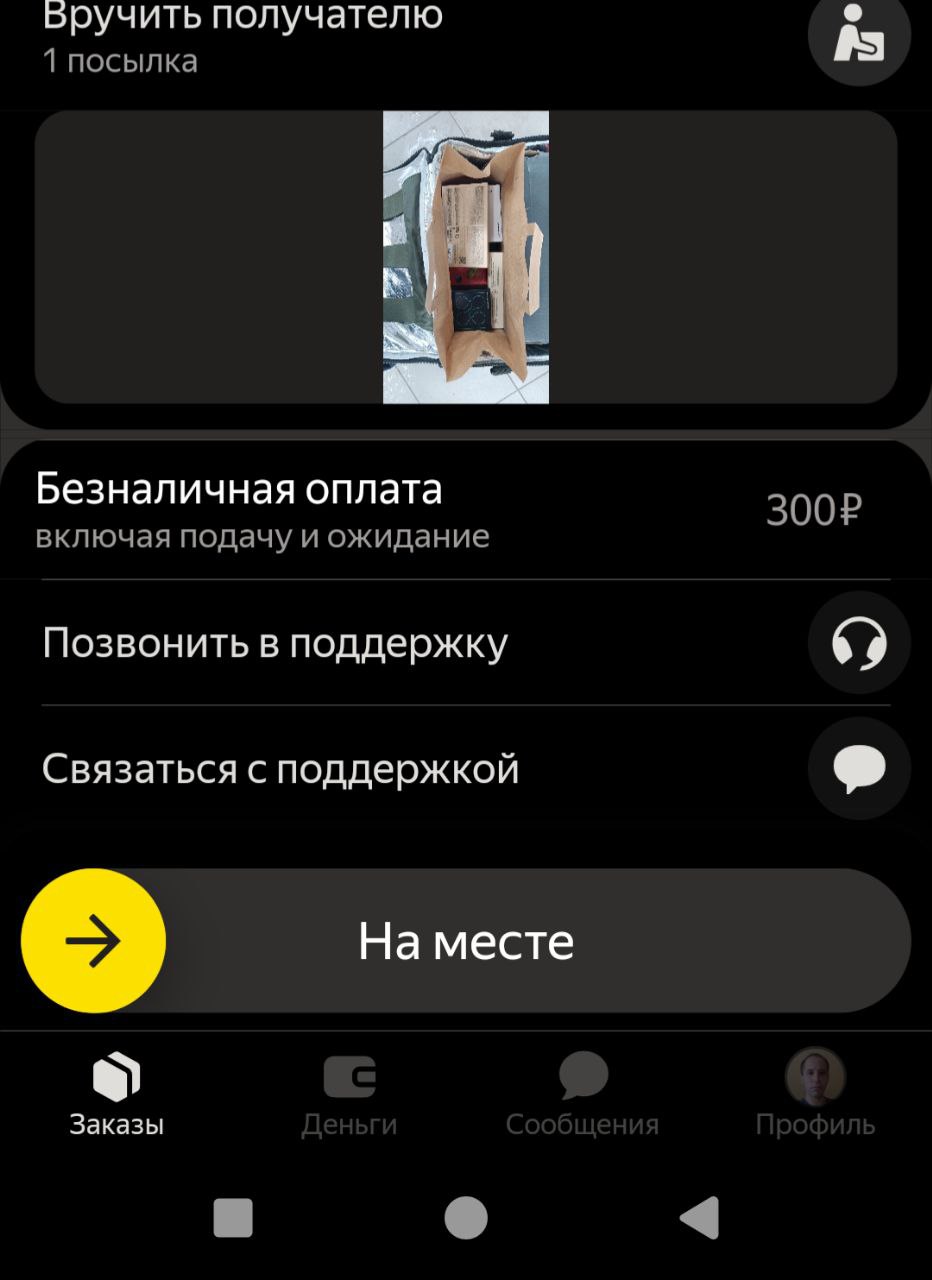Switch to the Деньги tab
The image size is (932, 1280).
click(x=349, y=1095)
